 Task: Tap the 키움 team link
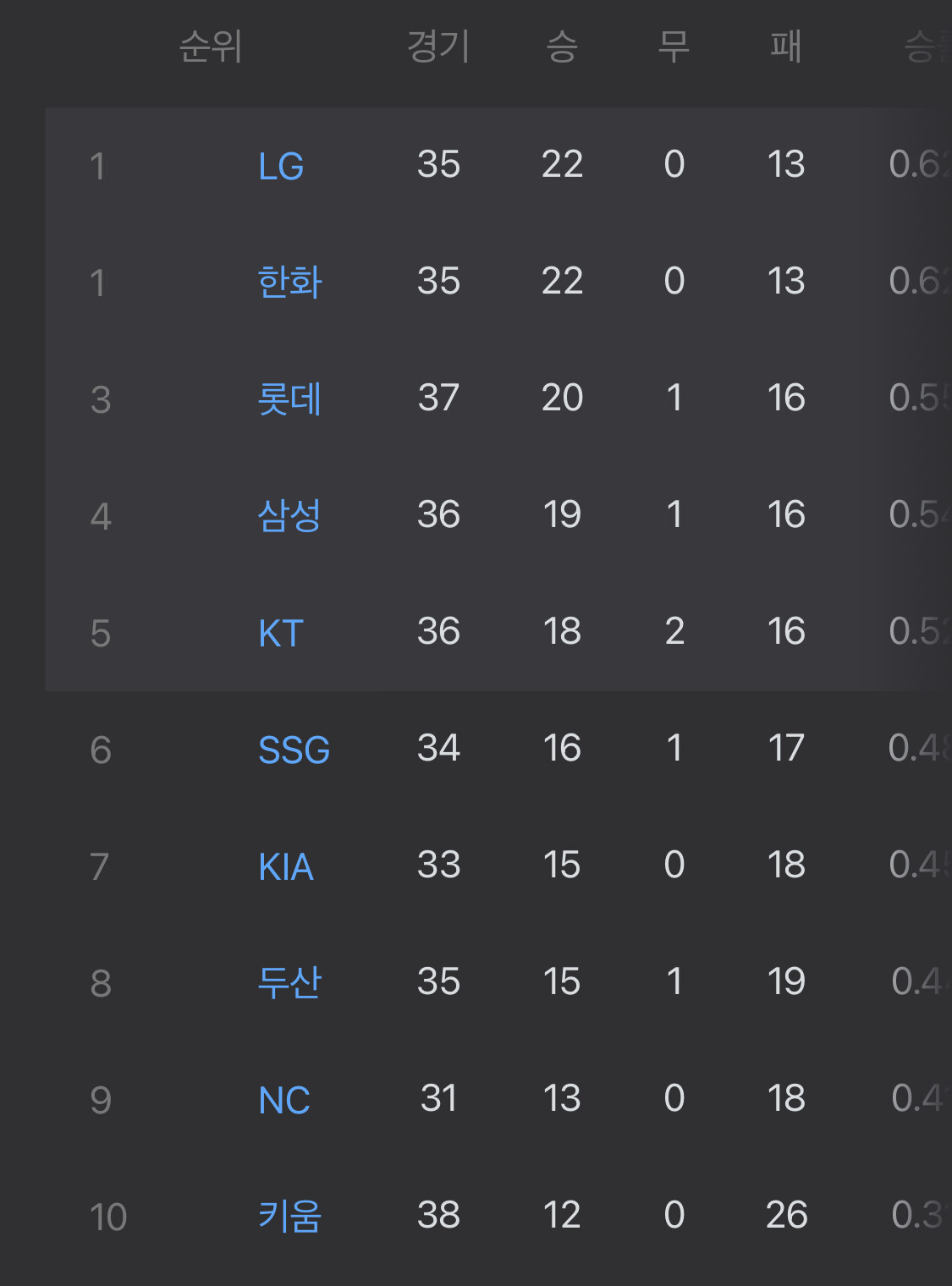[x=289, y=1216]
